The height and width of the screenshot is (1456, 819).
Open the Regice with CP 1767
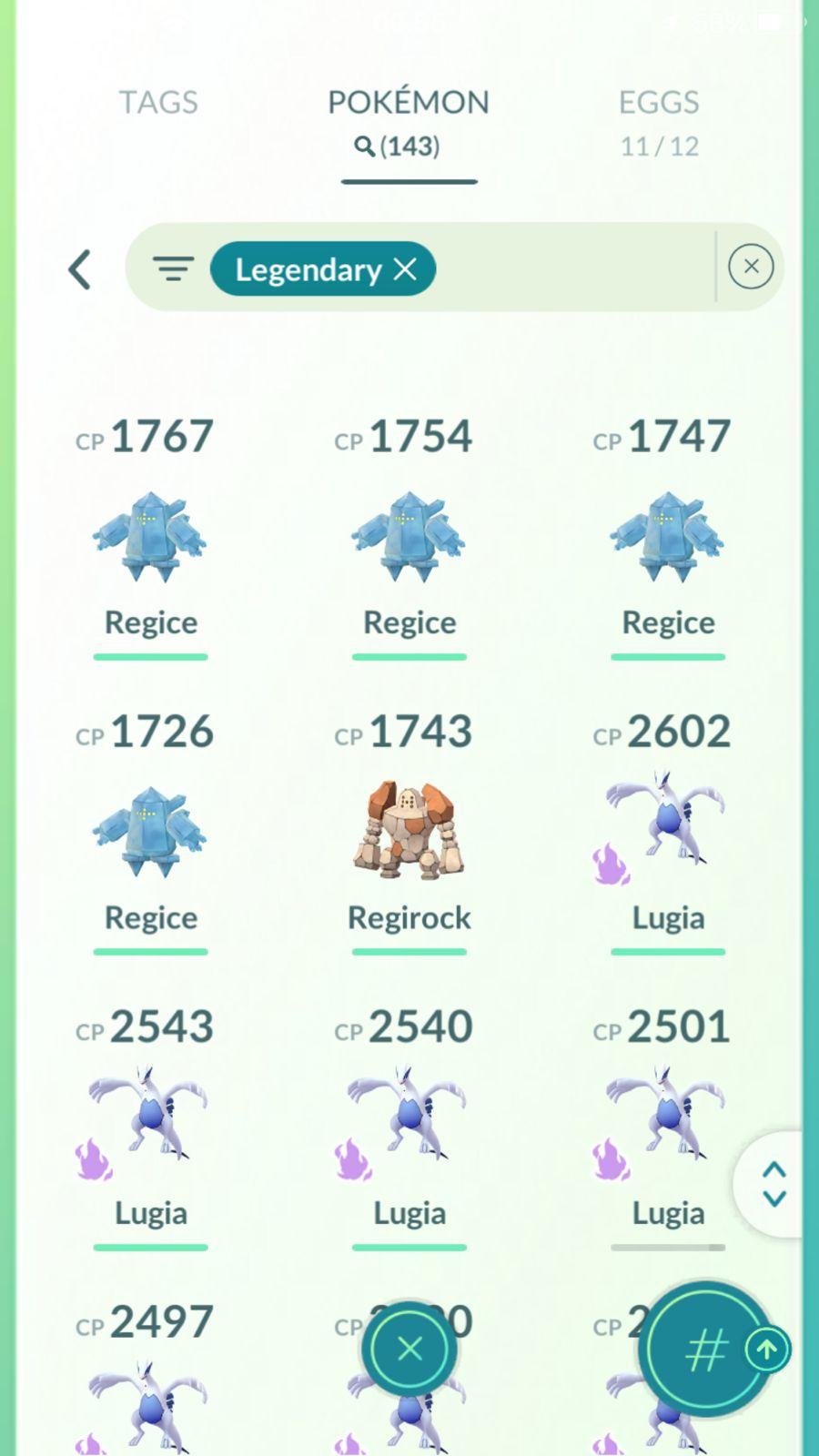pos(150,538)
